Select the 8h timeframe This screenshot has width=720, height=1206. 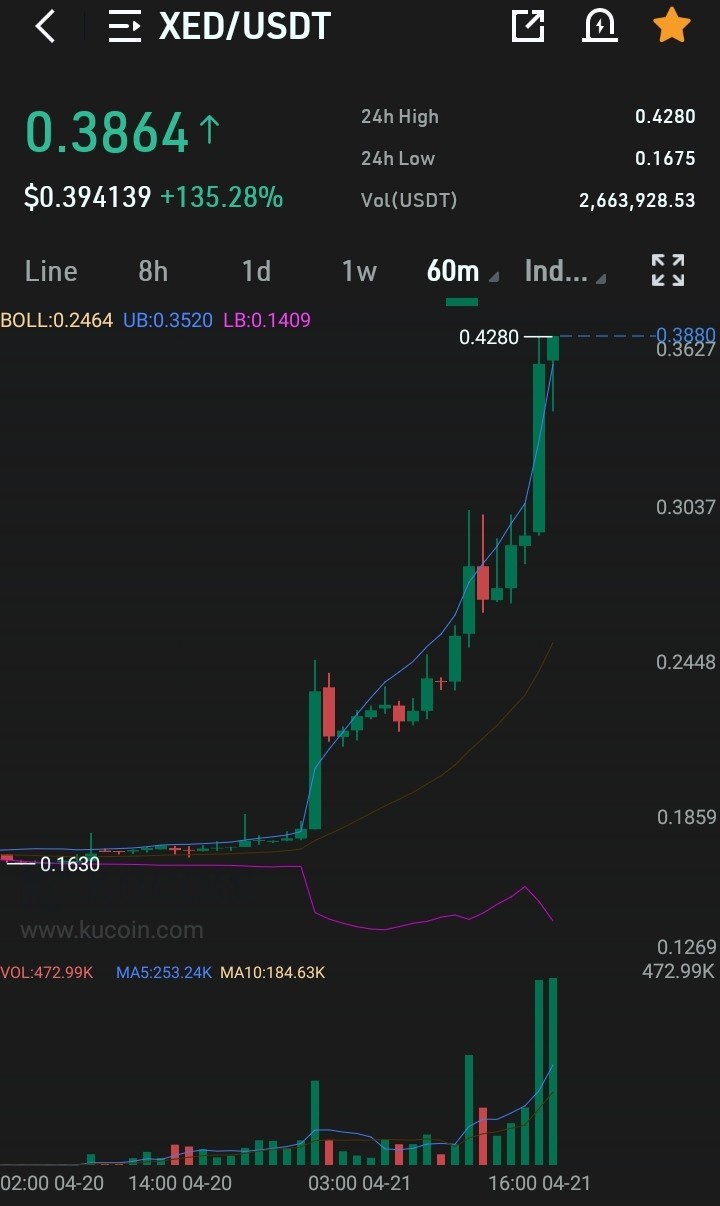click(x=153, y=271)
